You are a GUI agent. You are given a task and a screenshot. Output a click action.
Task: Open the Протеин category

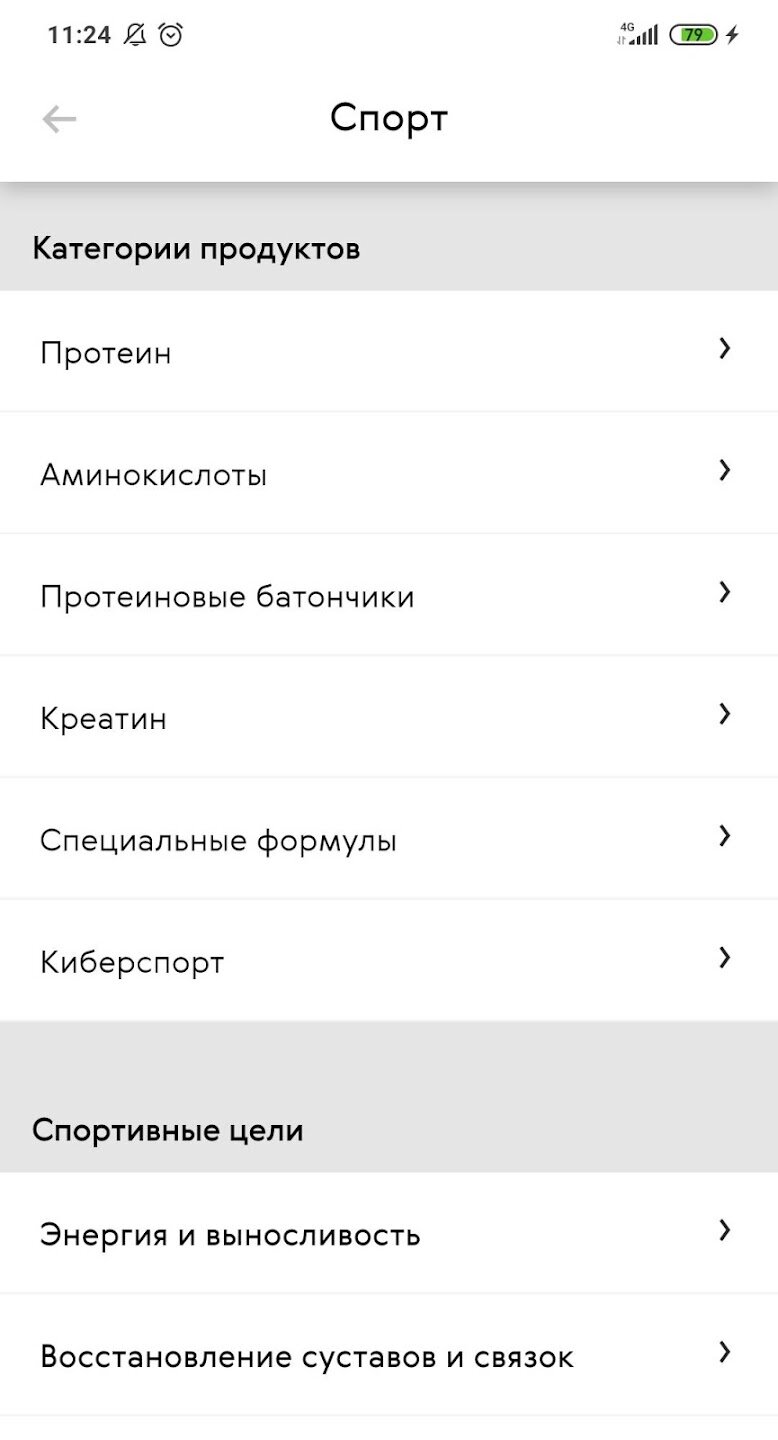[388, 352]
